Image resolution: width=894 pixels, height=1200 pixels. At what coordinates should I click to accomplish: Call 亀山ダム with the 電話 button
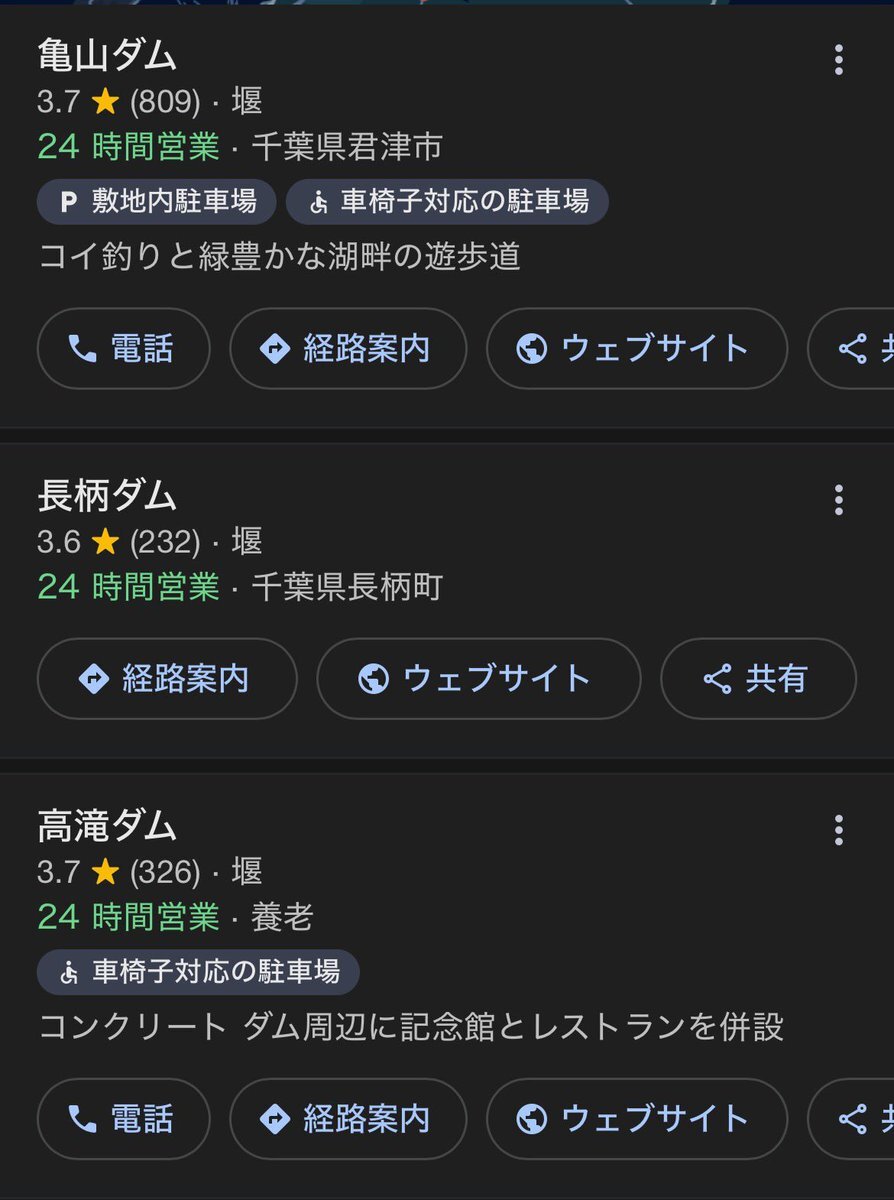pyautogui.click(x=123, y=348)
